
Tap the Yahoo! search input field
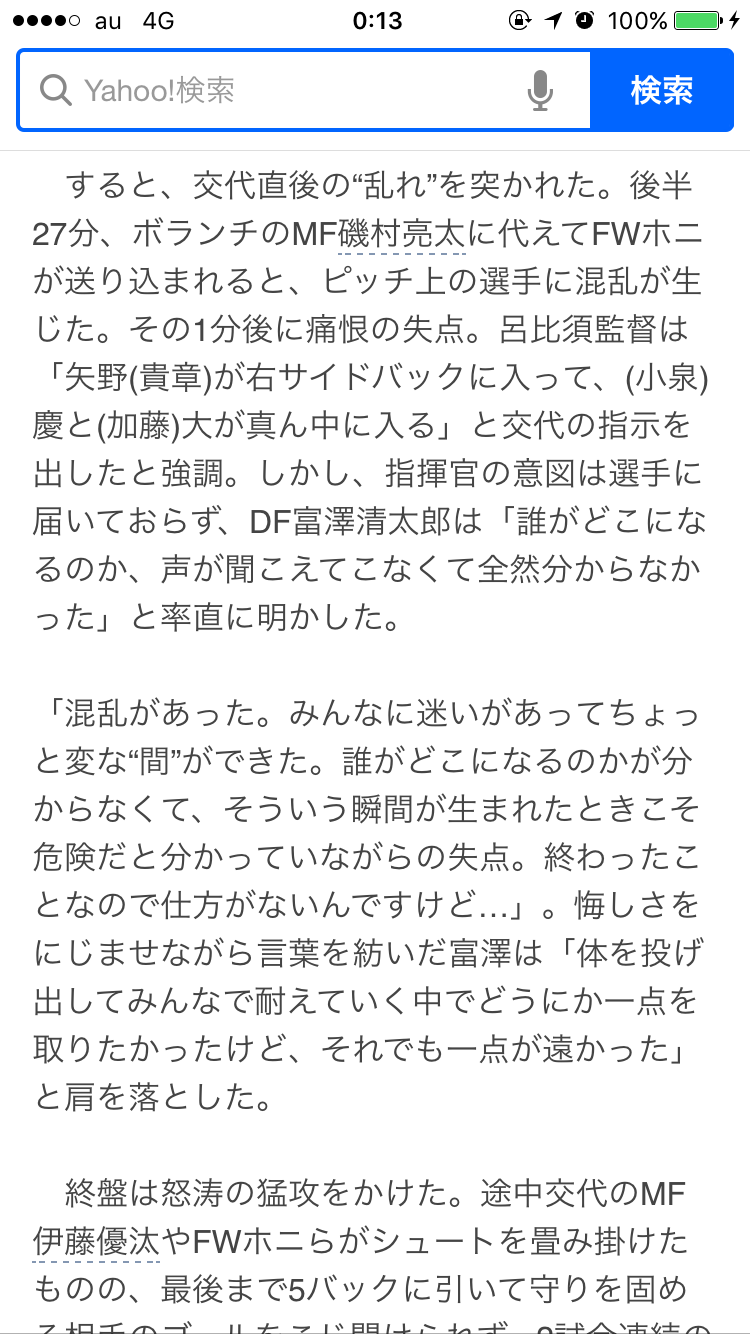click(280, 91)
